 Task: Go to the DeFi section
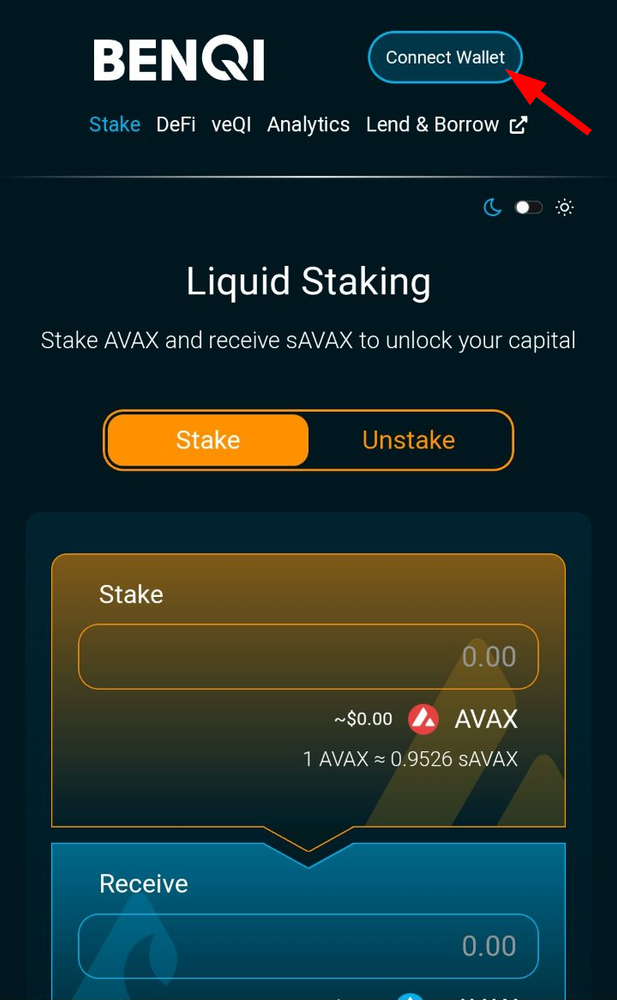[175, 125]
